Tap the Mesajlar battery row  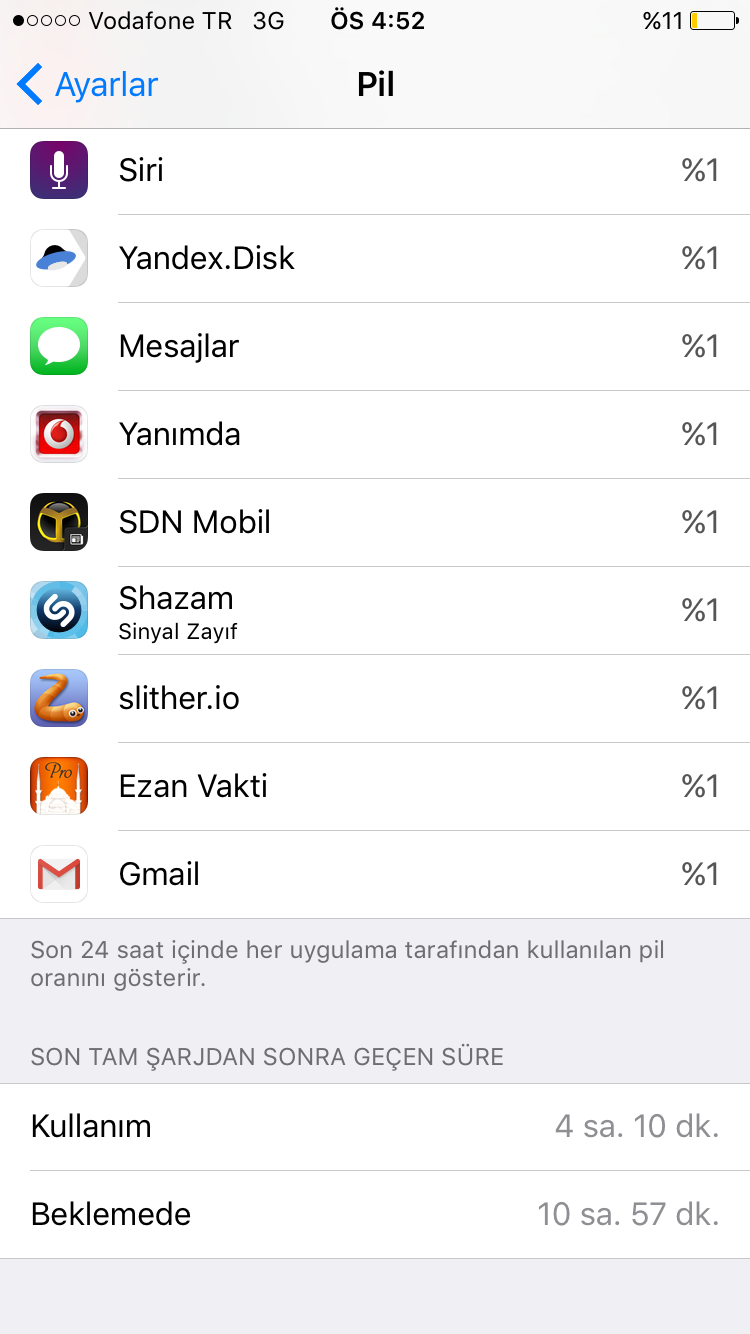pos(375,347)
